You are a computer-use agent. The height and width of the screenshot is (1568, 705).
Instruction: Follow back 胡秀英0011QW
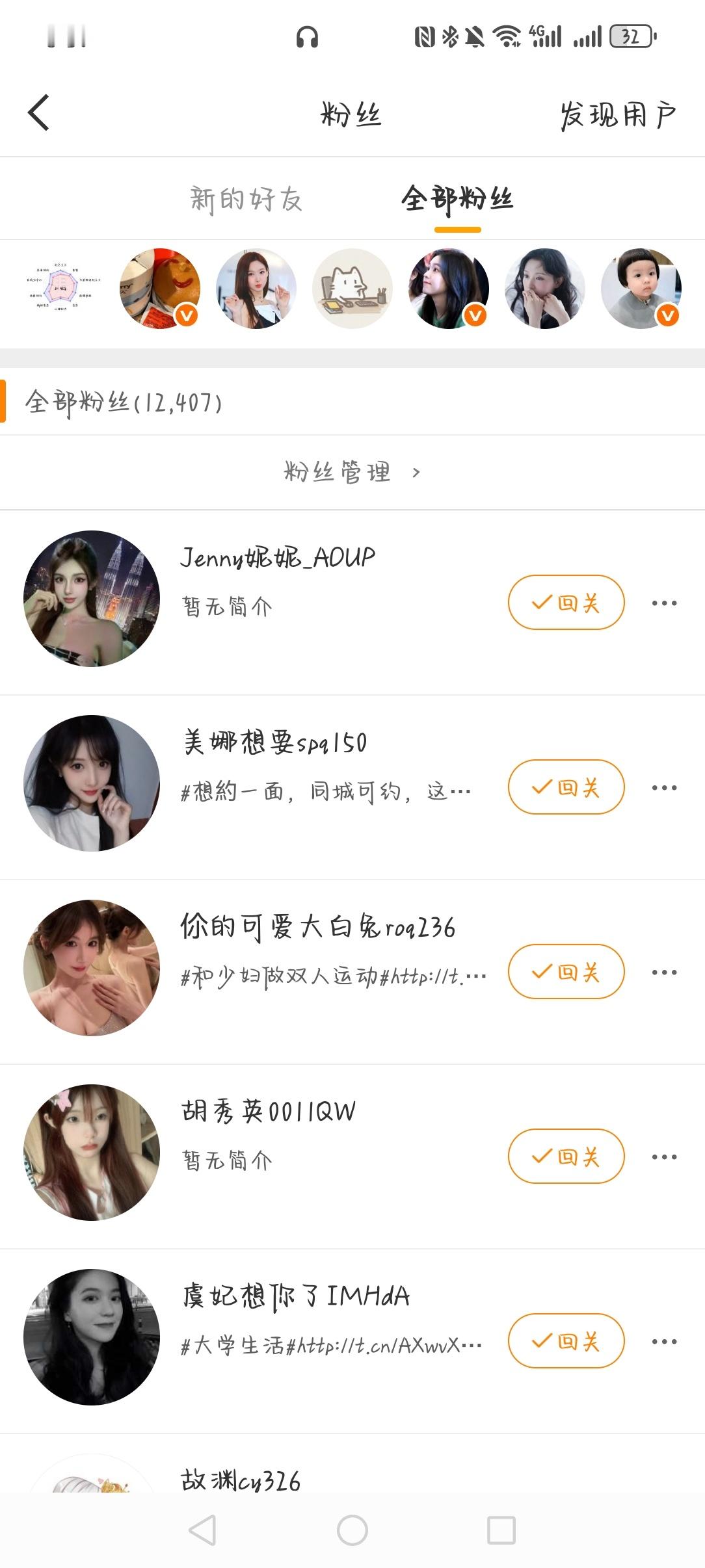tap(566, 1156)
